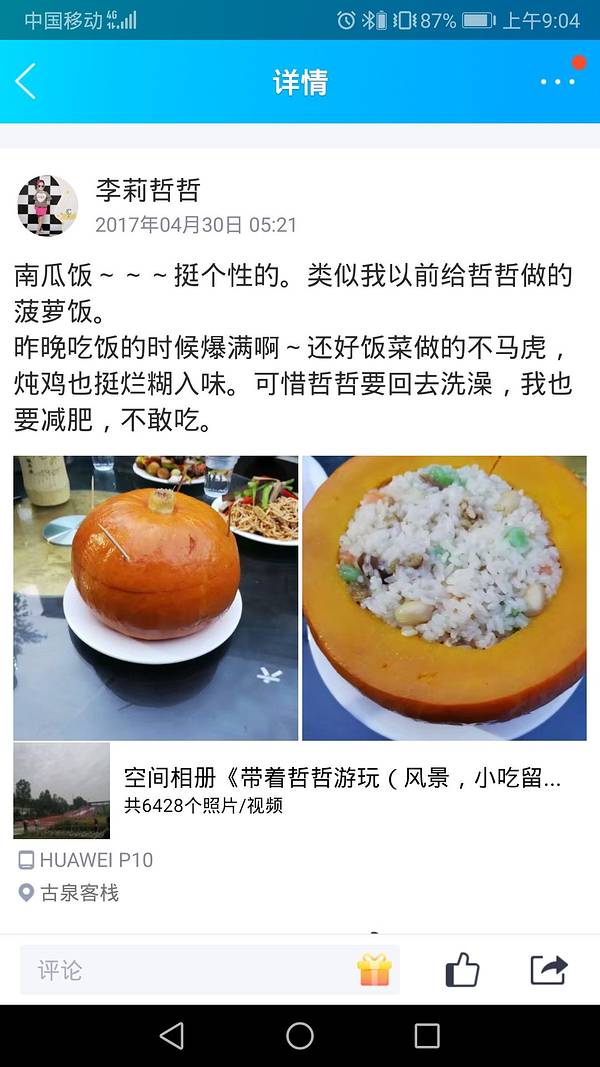Send a gift with the gift icon
Viewport: 600px width, 1067px height.
374,970
